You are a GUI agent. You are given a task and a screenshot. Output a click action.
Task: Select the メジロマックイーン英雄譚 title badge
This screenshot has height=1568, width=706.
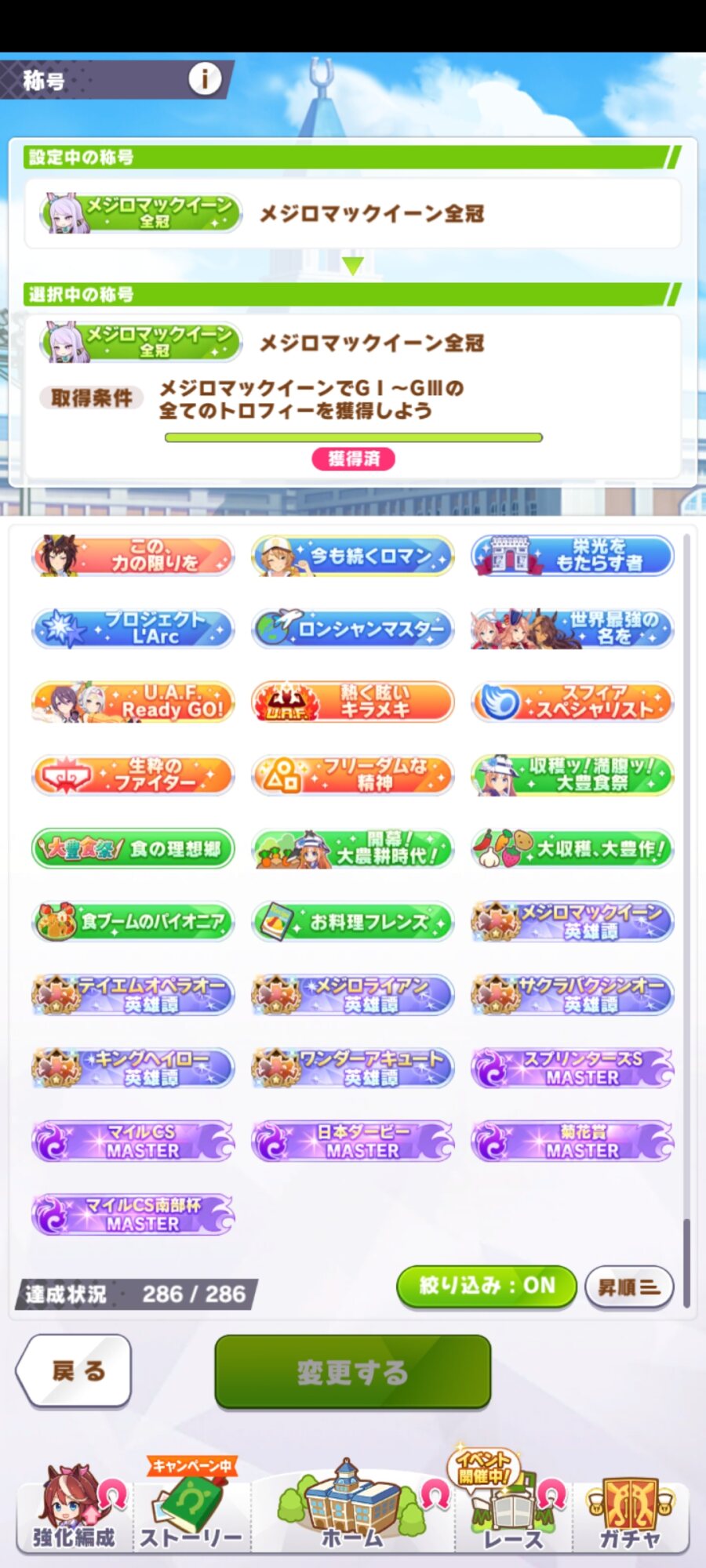coord(573,921)
